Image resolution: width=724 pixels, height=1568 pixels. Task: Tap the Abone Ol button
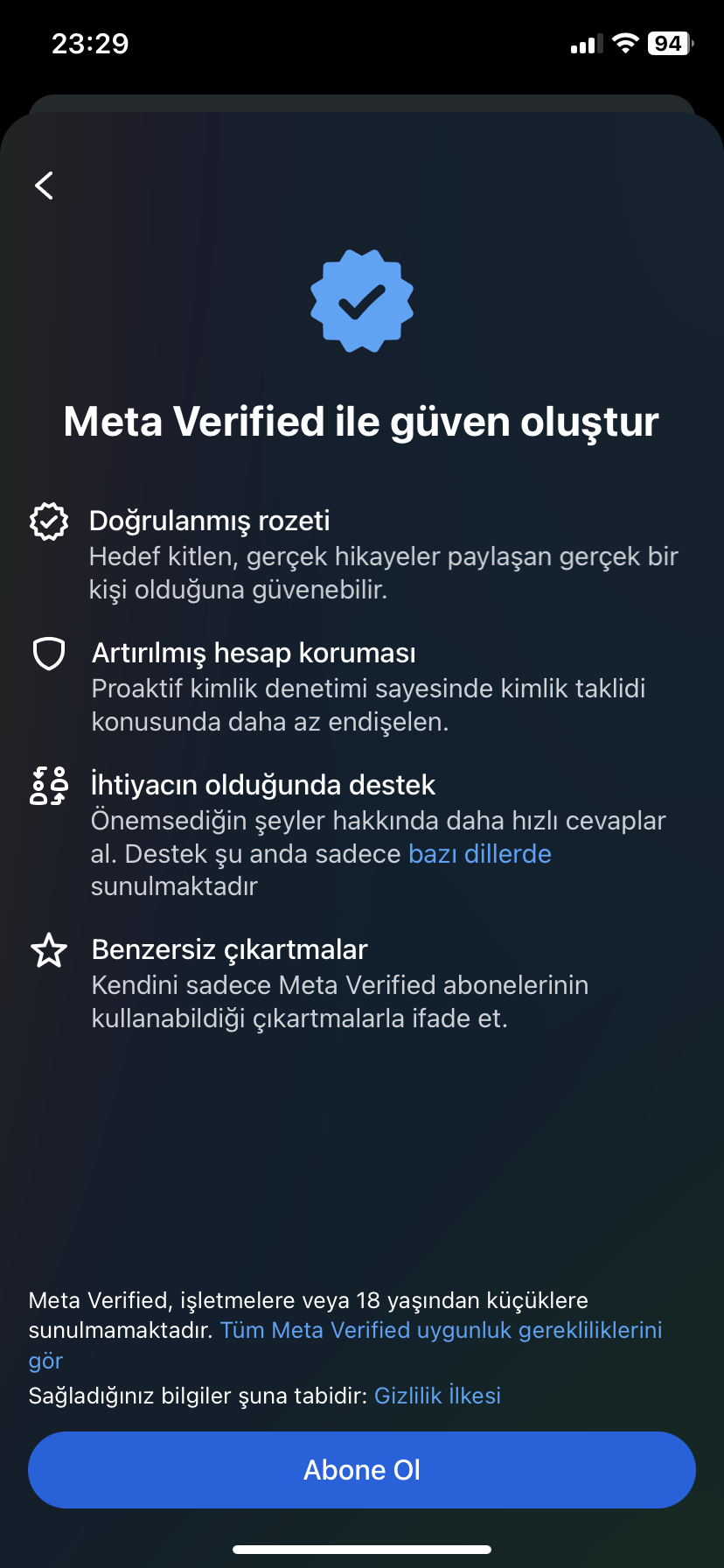pos(362,1470)
